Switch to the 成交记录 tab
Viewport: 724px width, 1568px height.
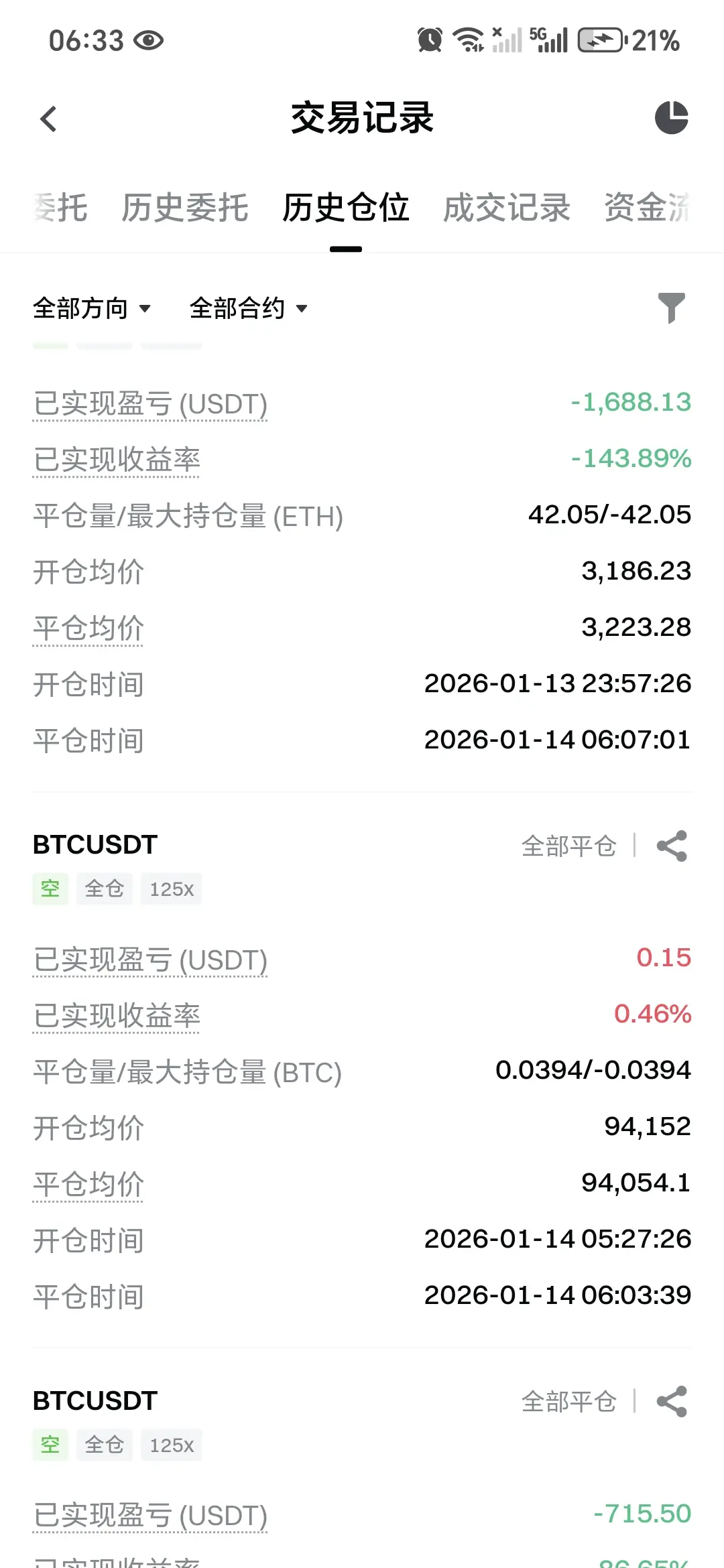[x=506, y=208]
